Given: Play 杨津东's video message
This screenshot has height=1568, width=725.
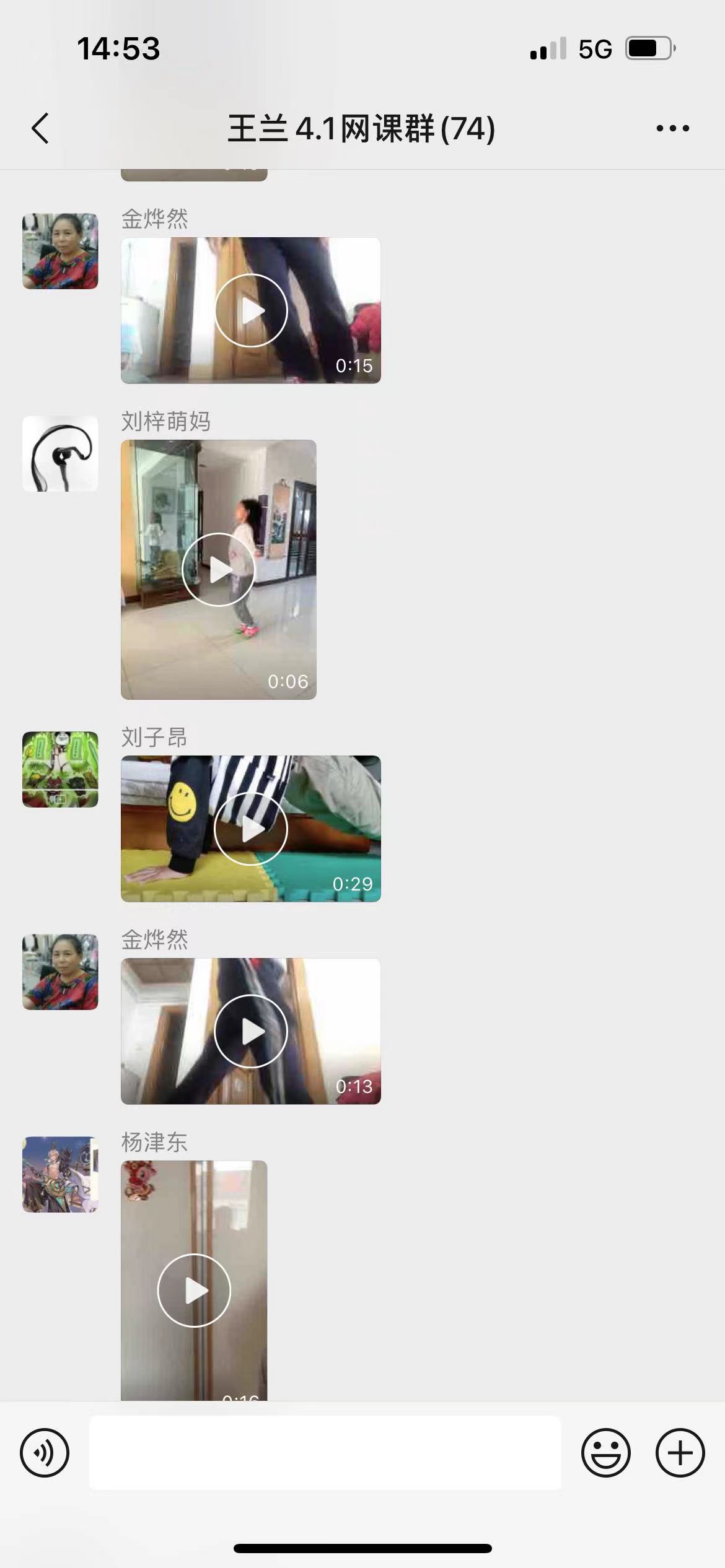Looking at the screenshot, I should (195, 1291).
